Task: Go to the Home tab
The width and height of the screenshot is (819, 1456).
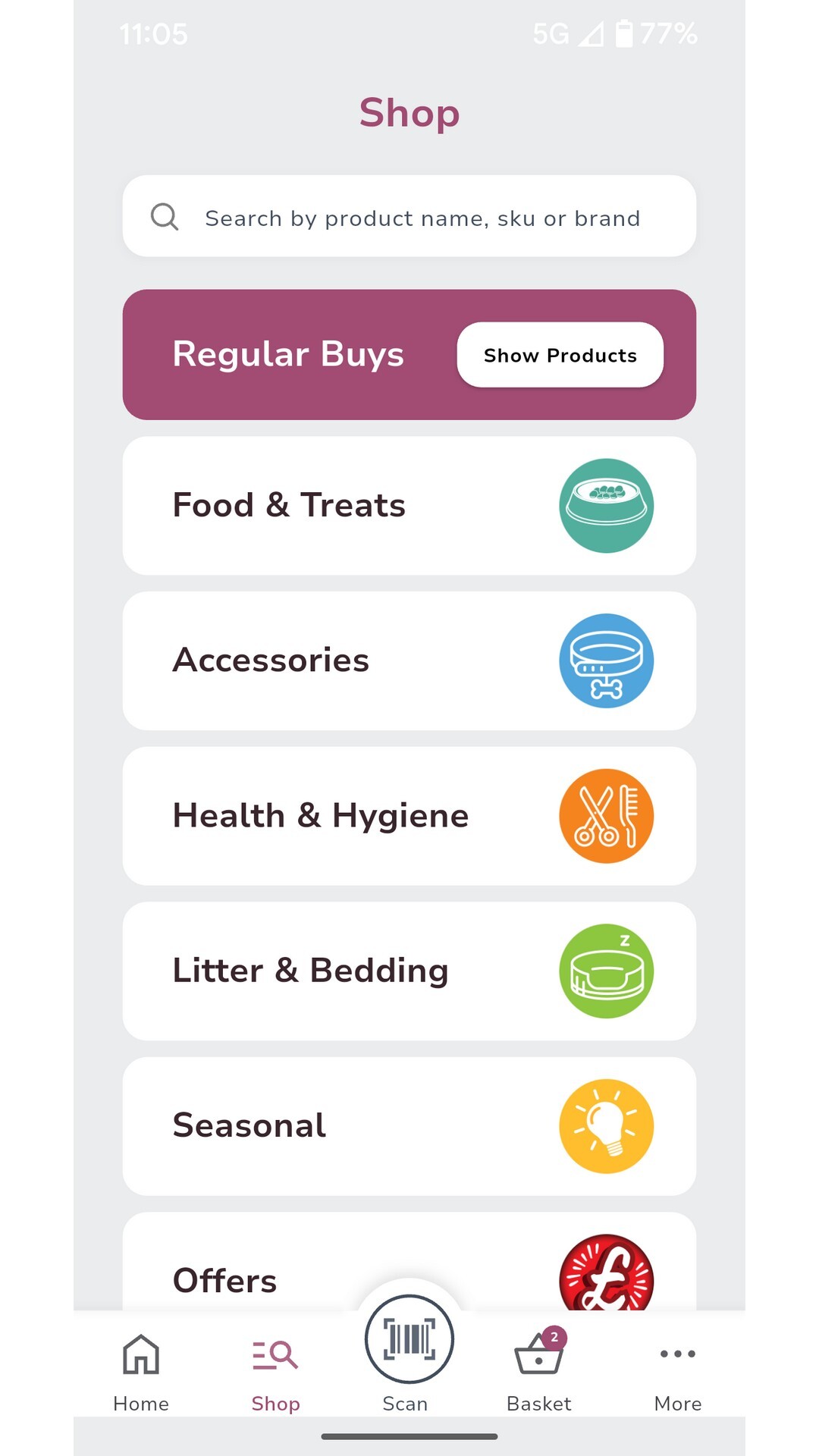Action: (x=141, y=1370)
